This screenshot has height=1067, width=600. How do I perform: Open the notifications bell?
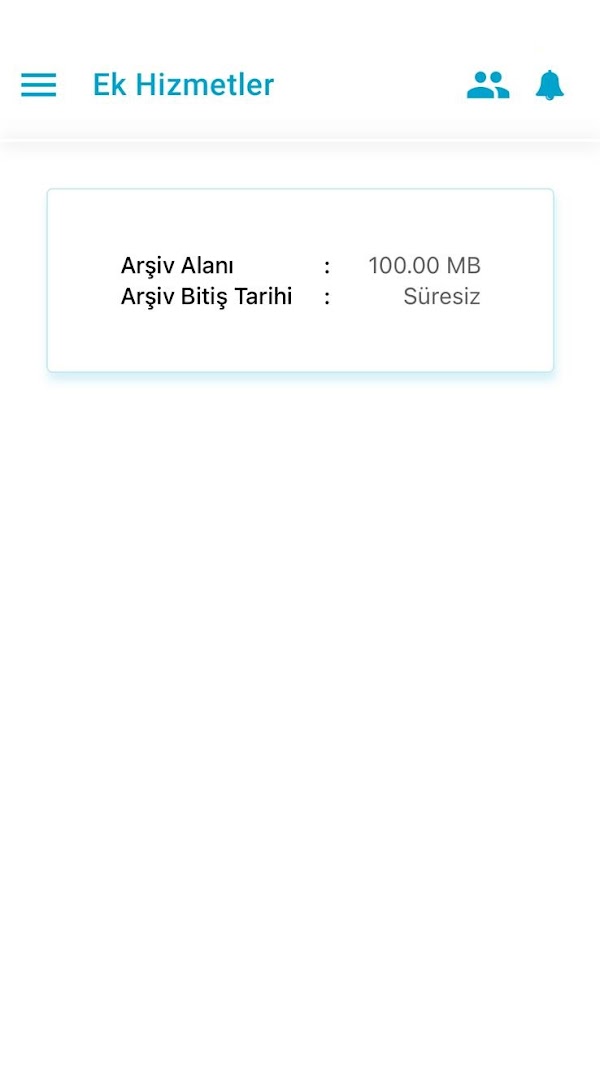pos(550,85)
